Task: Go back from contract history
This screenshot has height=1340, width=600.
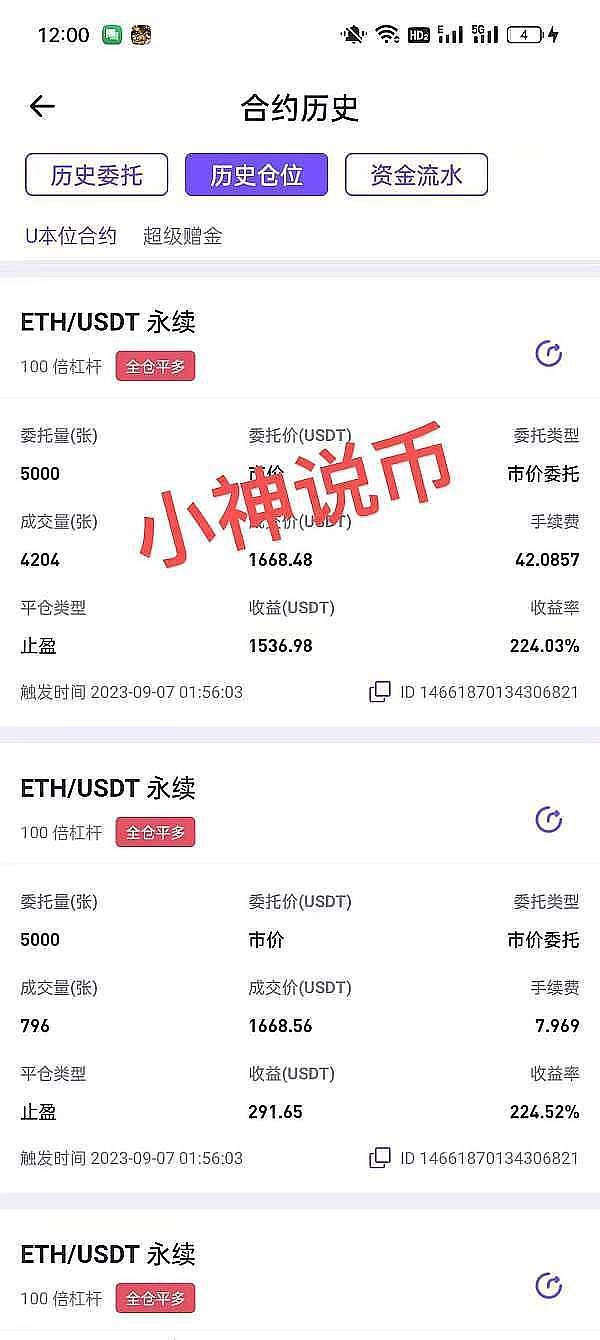Action: point(42,107)
